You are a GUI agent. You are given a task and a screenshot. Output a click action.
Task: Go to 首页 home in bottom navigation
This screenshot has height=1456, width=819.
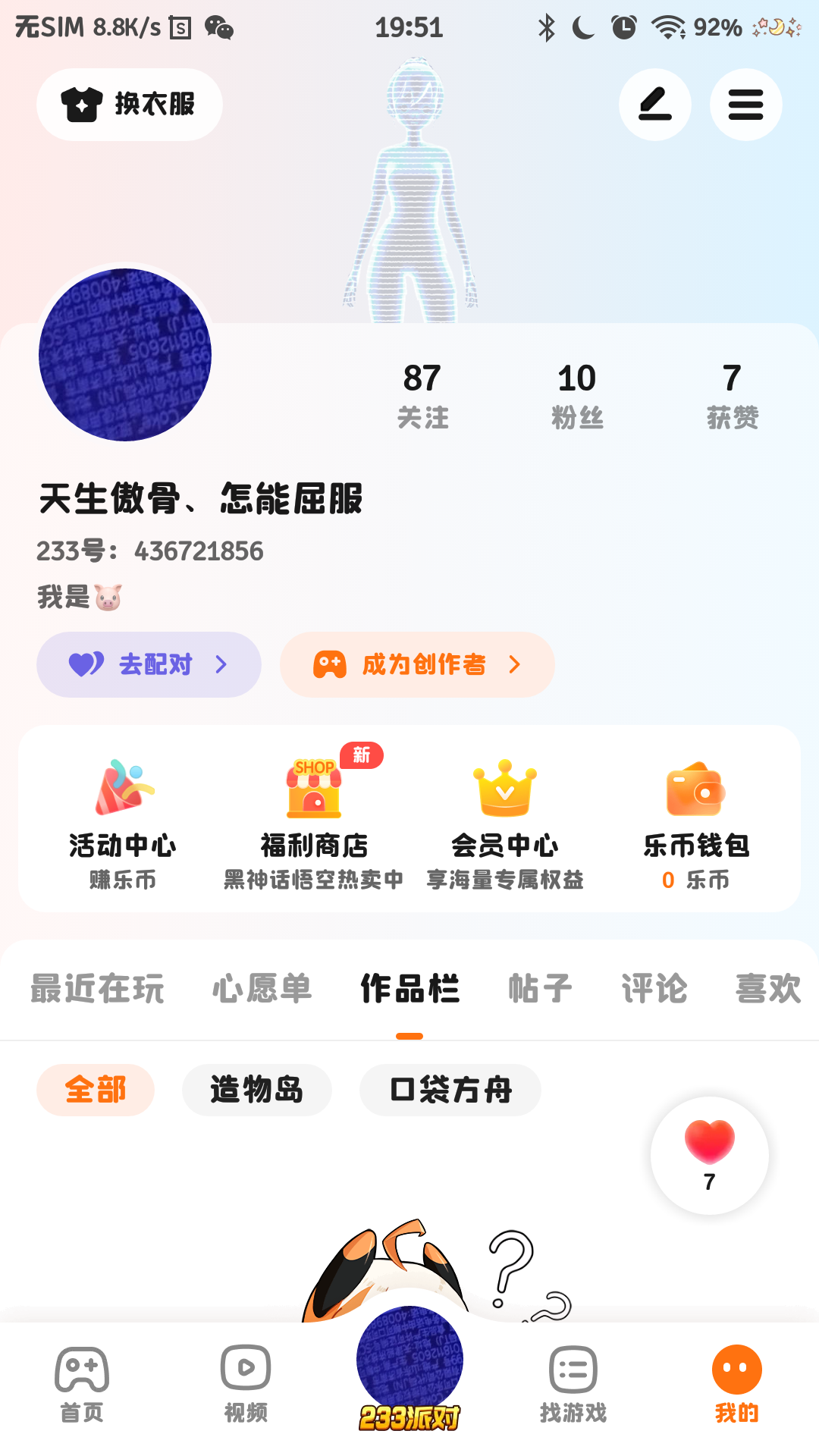tap(82, 1383)
